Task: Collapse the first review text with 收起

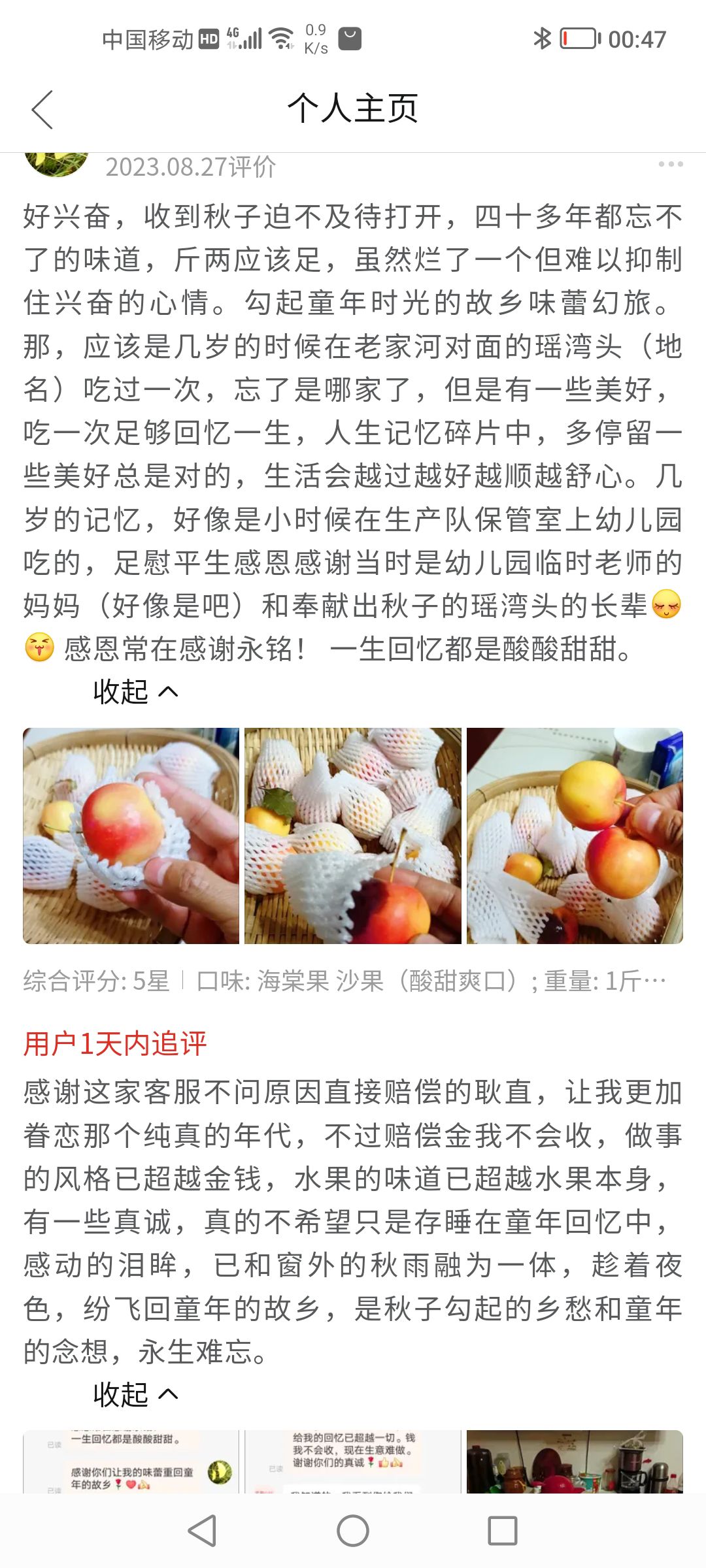Action: [135, 691]
